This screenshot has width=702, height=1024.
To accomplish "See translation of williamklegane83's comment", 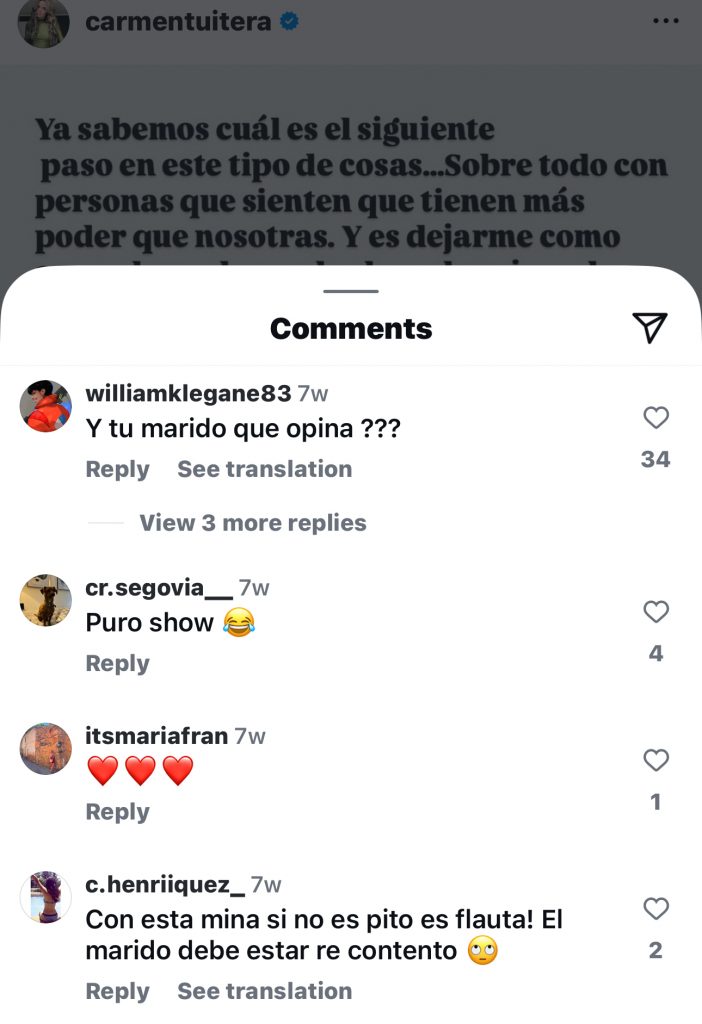I will 264,469.
